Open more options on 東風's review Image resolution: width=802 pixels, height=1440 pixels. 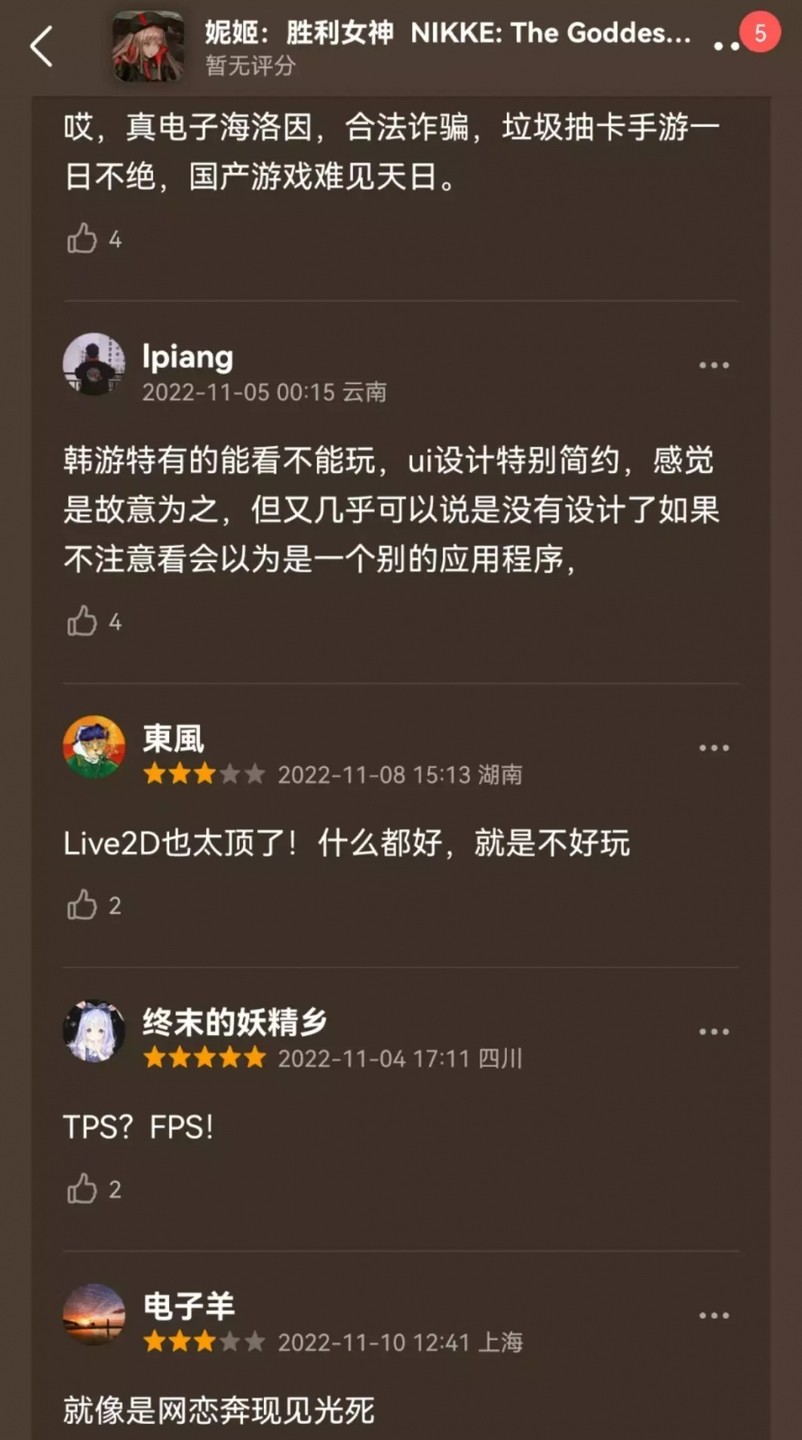[714, 748]
